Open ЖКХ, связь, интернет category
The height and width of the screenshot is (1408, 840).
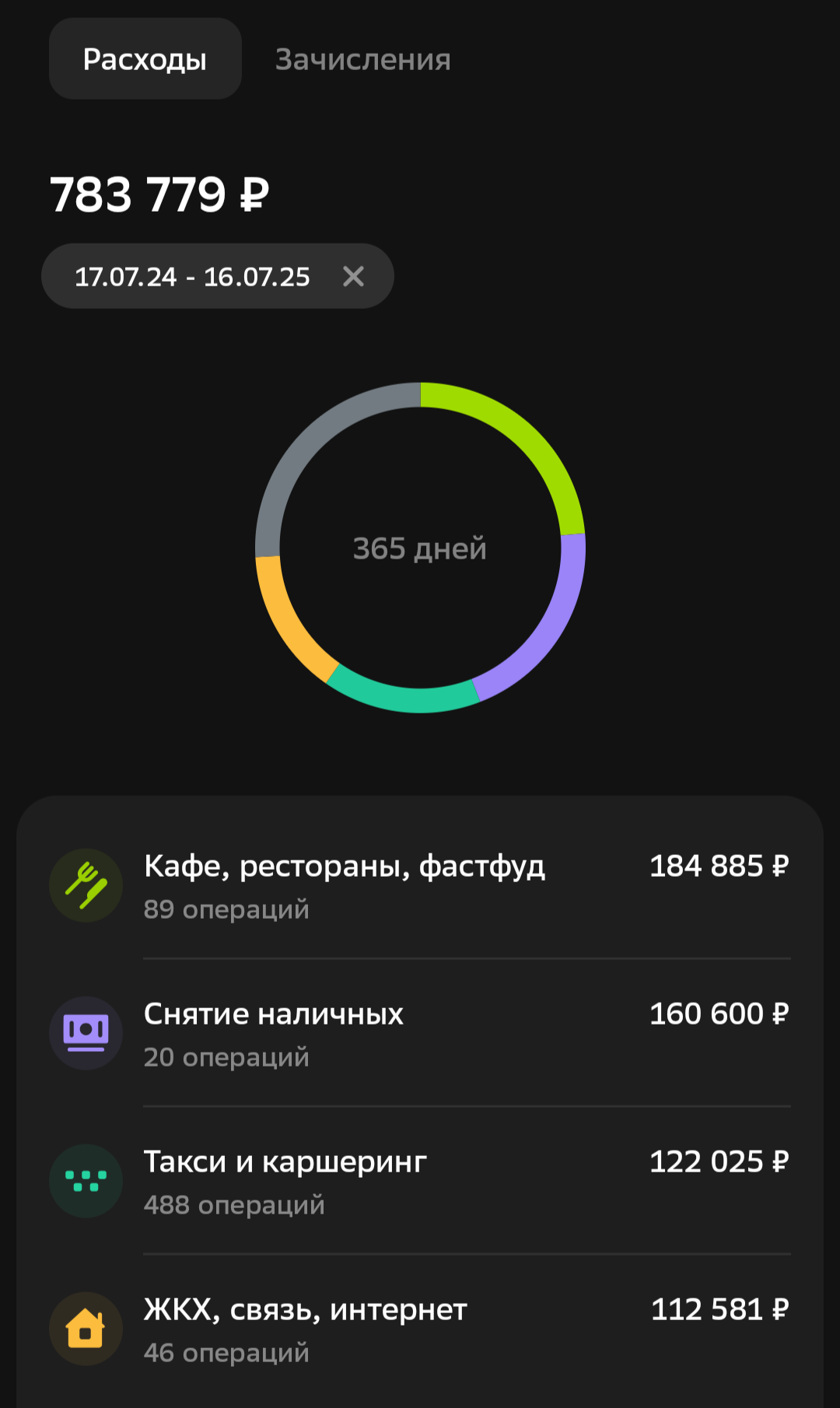pyautogui.click(x=420, y=1329)
